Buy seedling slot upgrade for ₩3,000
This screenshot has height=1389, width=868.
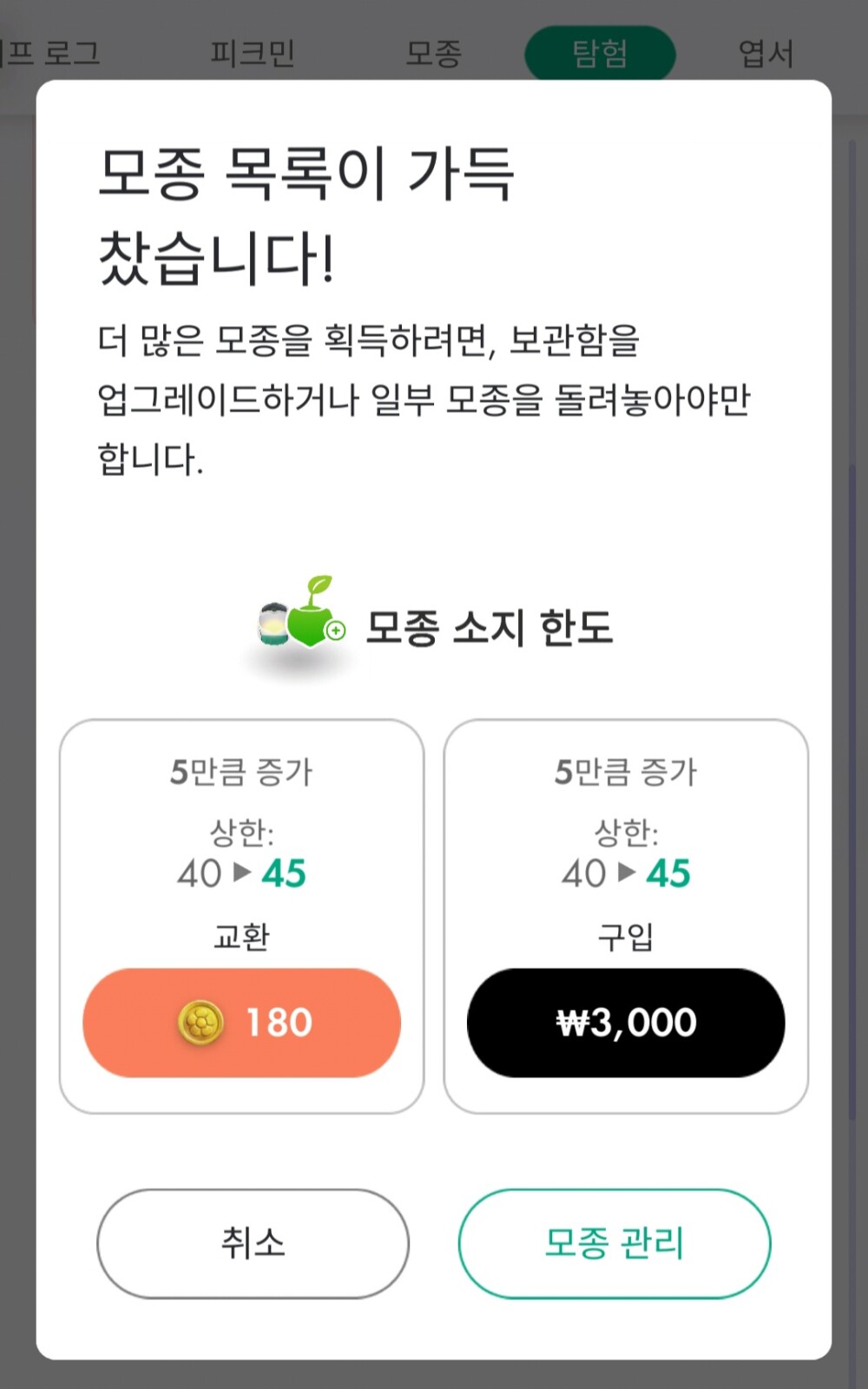pyautogui.click(x=626, y=1023)
